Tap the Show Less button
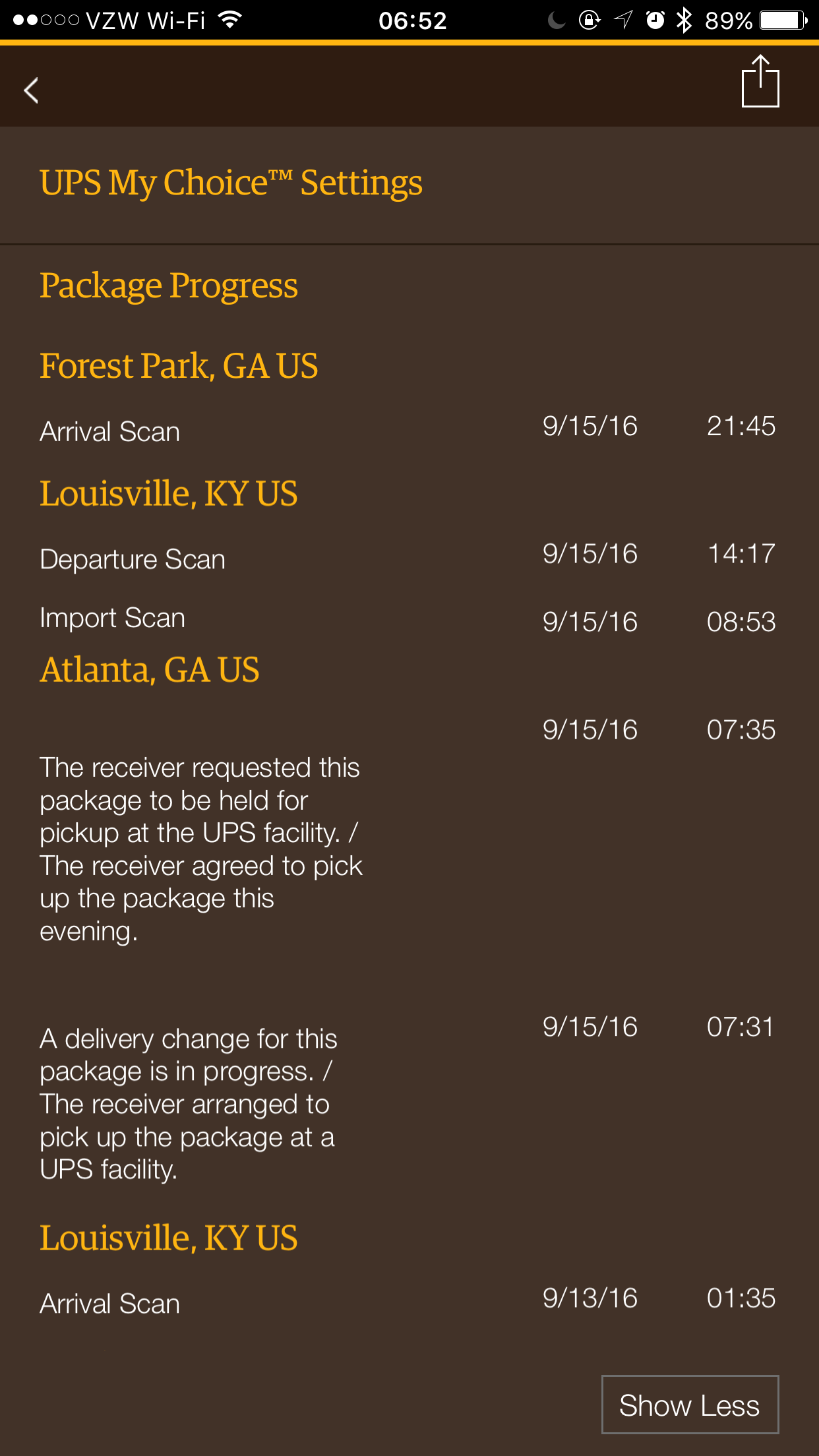 click(690, 1405)
